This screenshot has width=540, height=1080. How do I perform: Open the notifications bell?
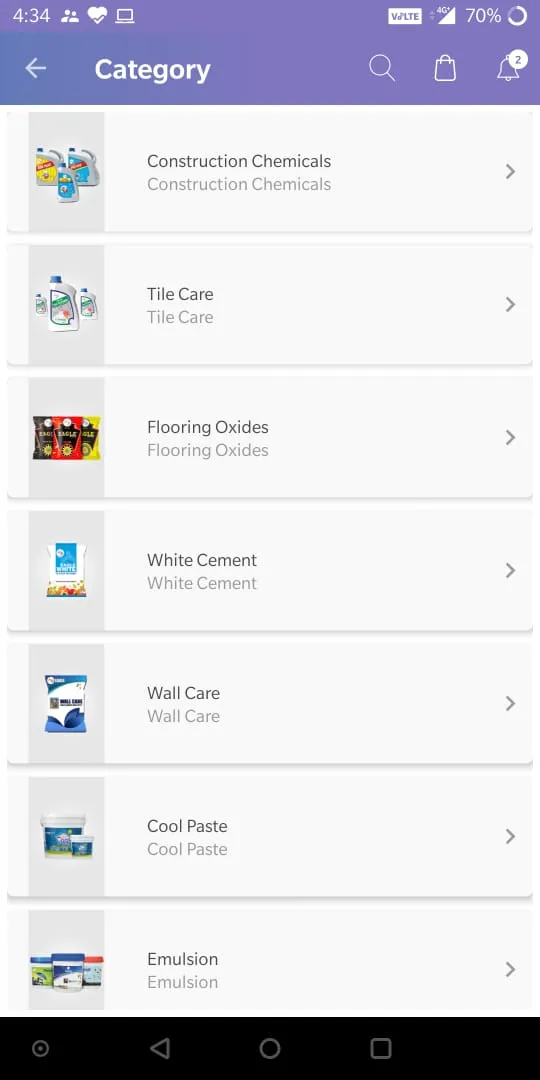click(x=510, y=67)
